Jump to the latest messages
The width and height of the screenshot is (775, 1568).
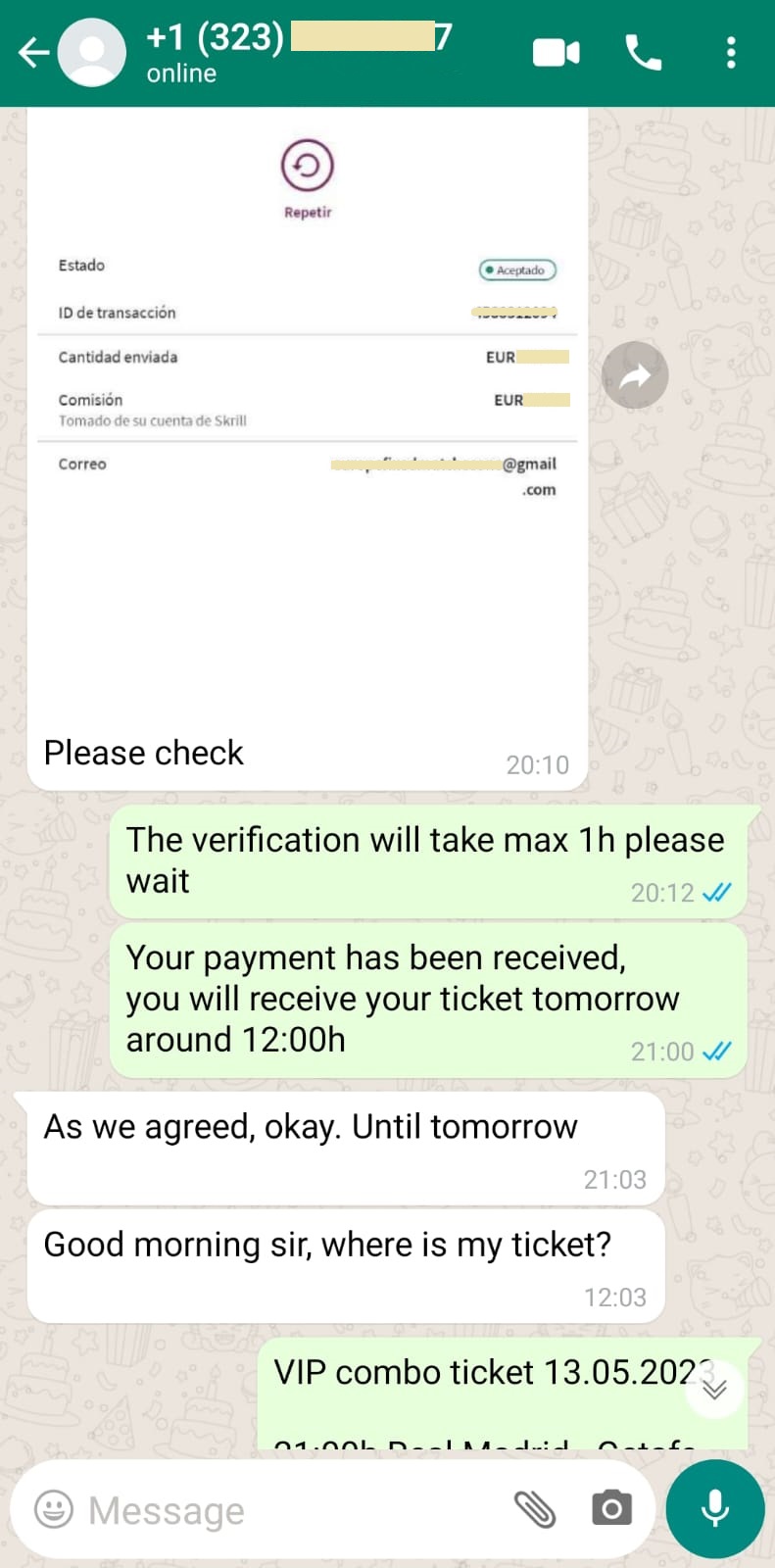(x=714, y=1388)
